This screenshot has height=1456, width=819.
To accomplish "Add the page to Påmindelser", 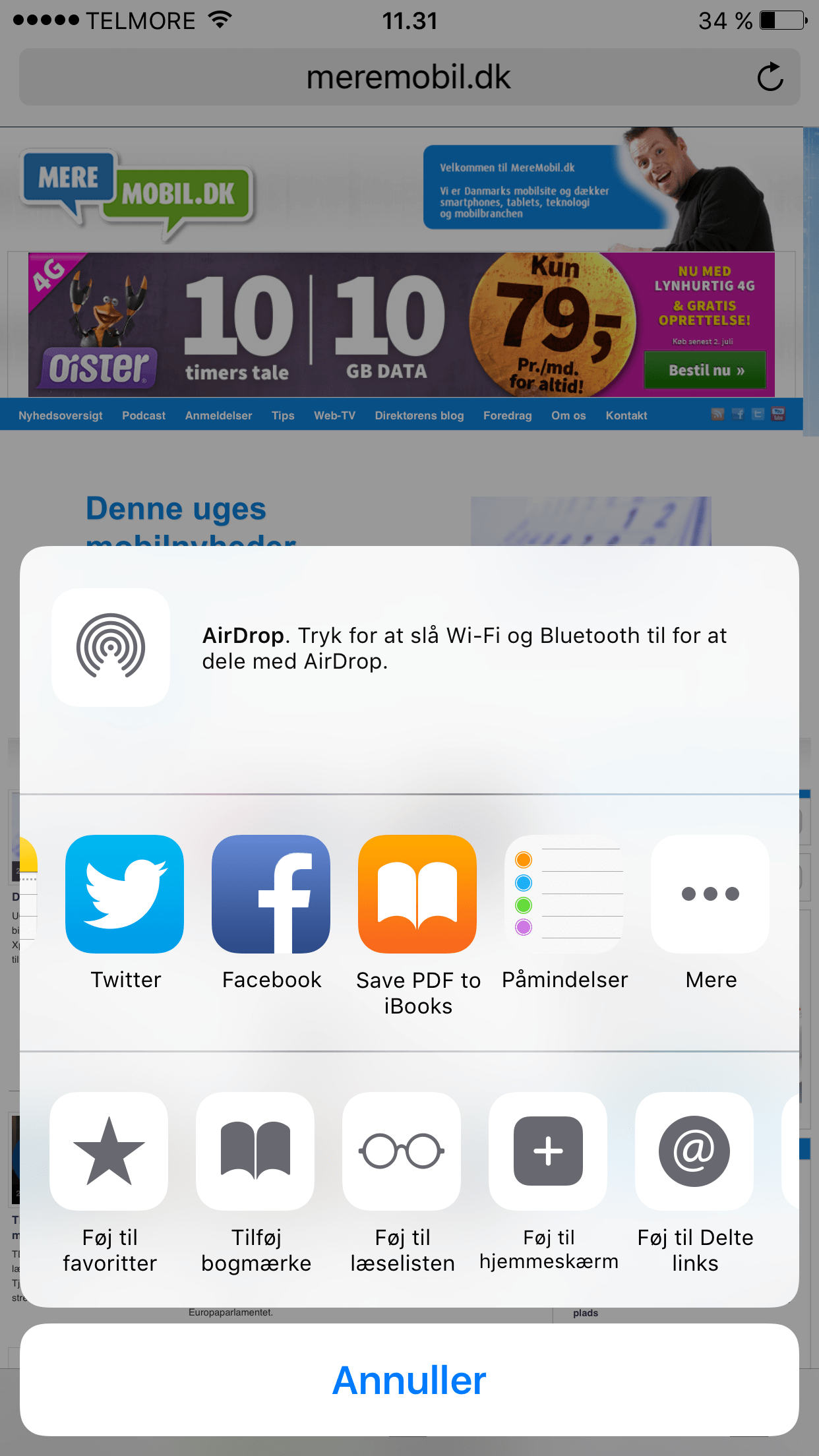I will point(564,894).
